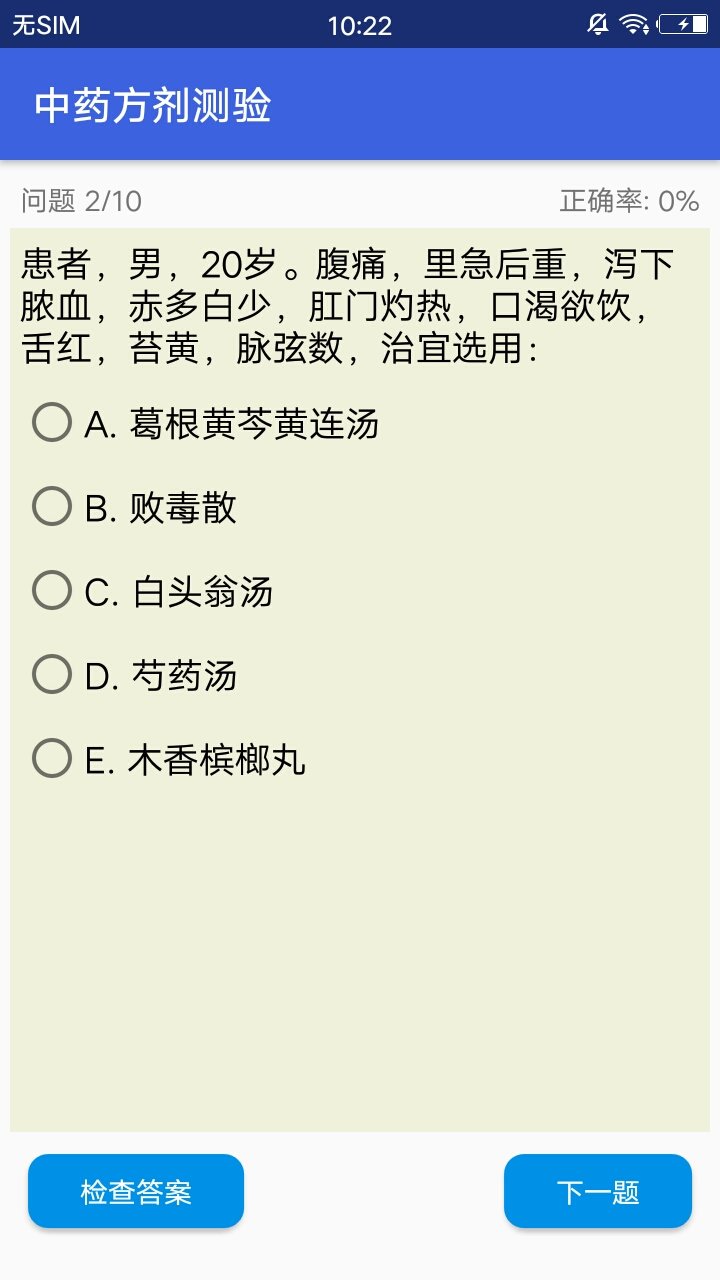Choose option E 木香槟榔丸

169,760
